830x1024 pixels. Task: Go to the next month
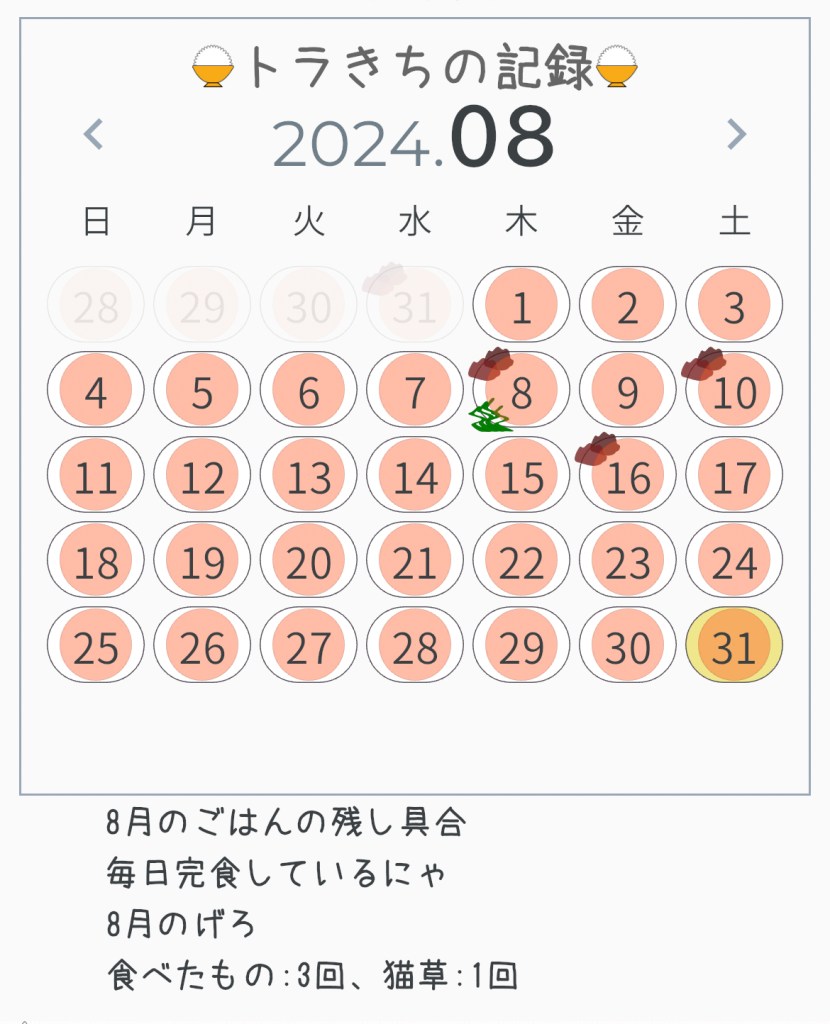736,134
